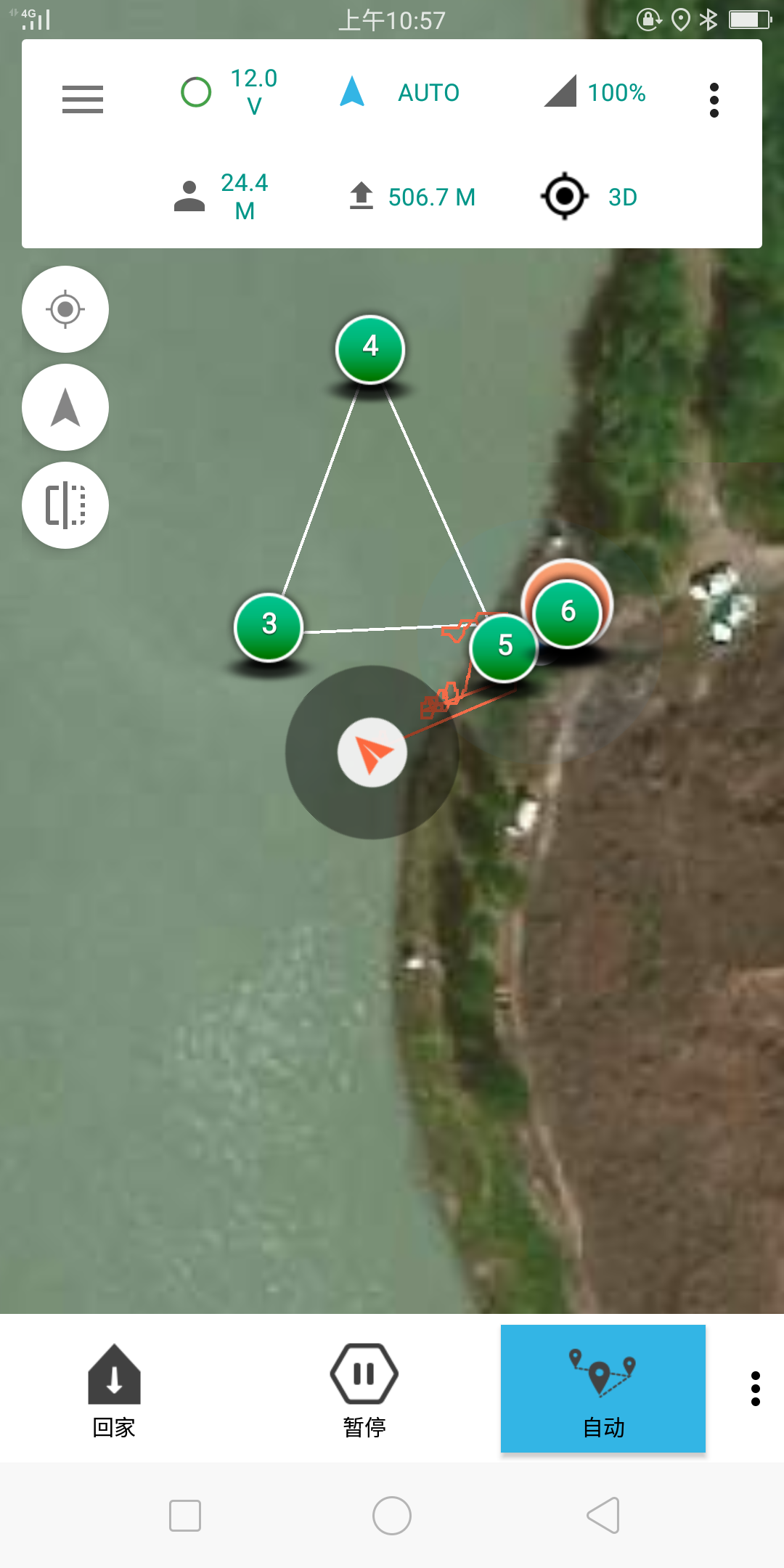The height and width of the screenshot is (1568, 784).
Task: Center map on the drone arrow
Action: coord(65,407)
